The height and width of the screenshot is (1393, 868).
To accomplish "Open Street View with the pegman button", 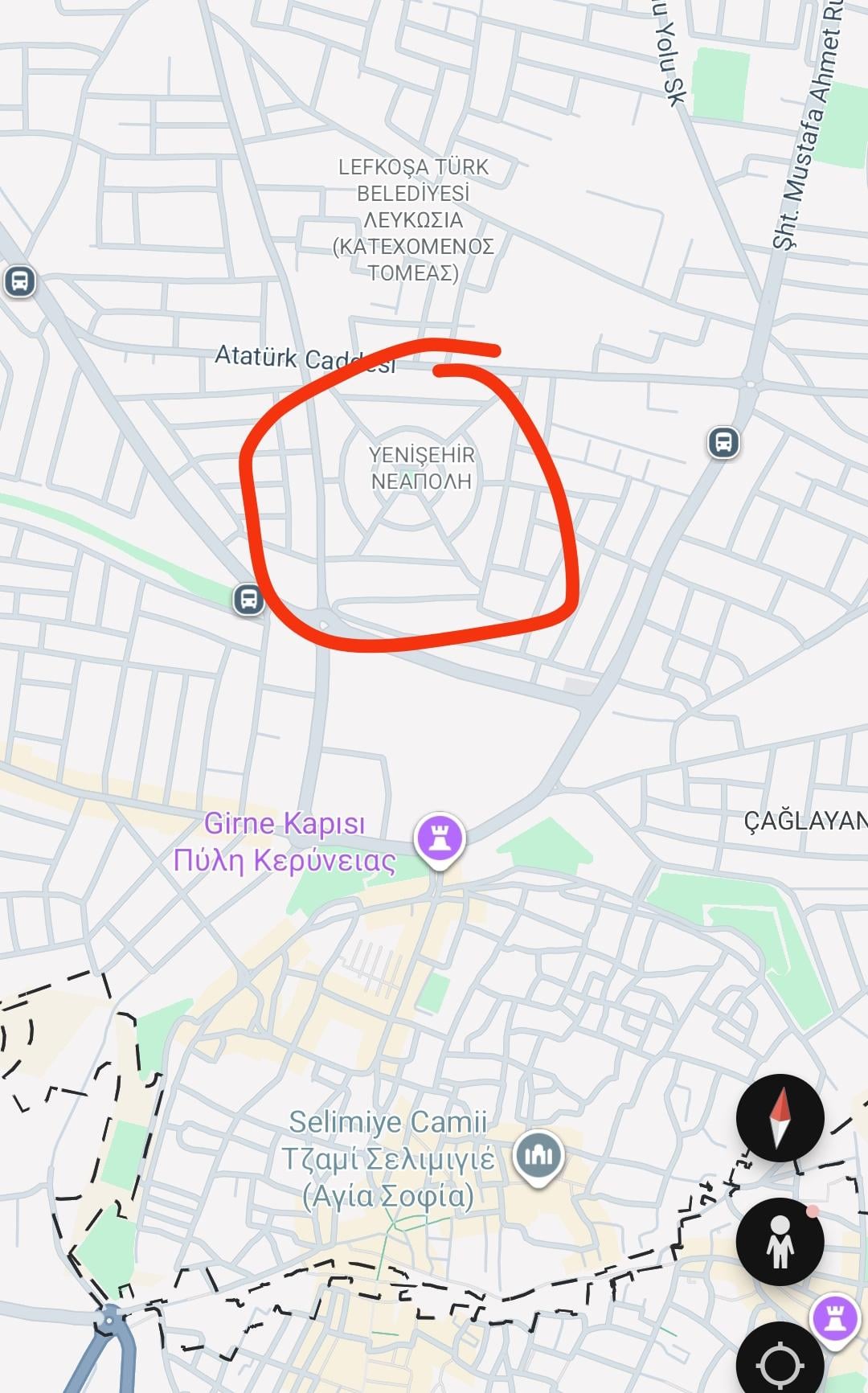I will coord(780,1241).
